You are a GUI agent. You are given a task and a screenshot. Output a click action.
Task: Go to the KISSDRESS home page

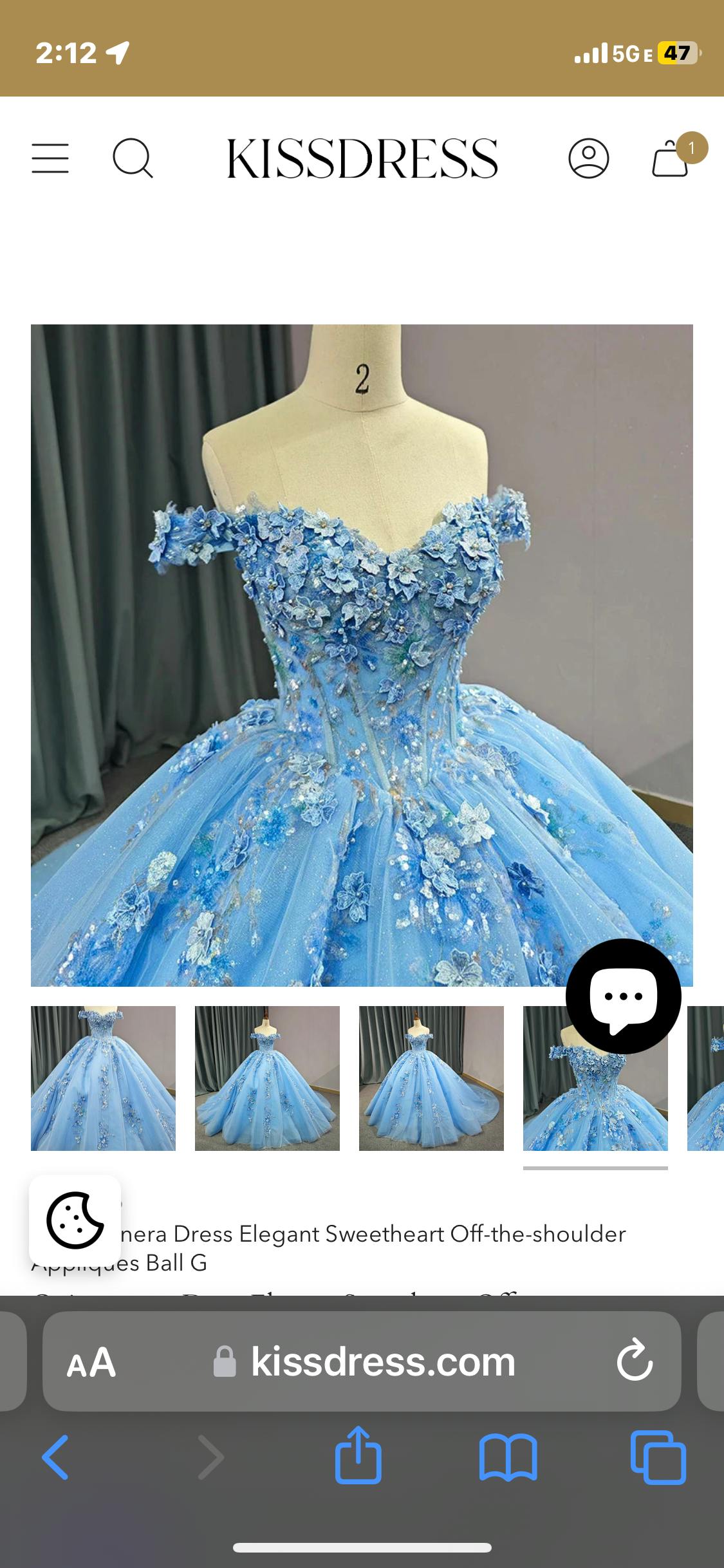pyautogui.click(x=362, y=158)
